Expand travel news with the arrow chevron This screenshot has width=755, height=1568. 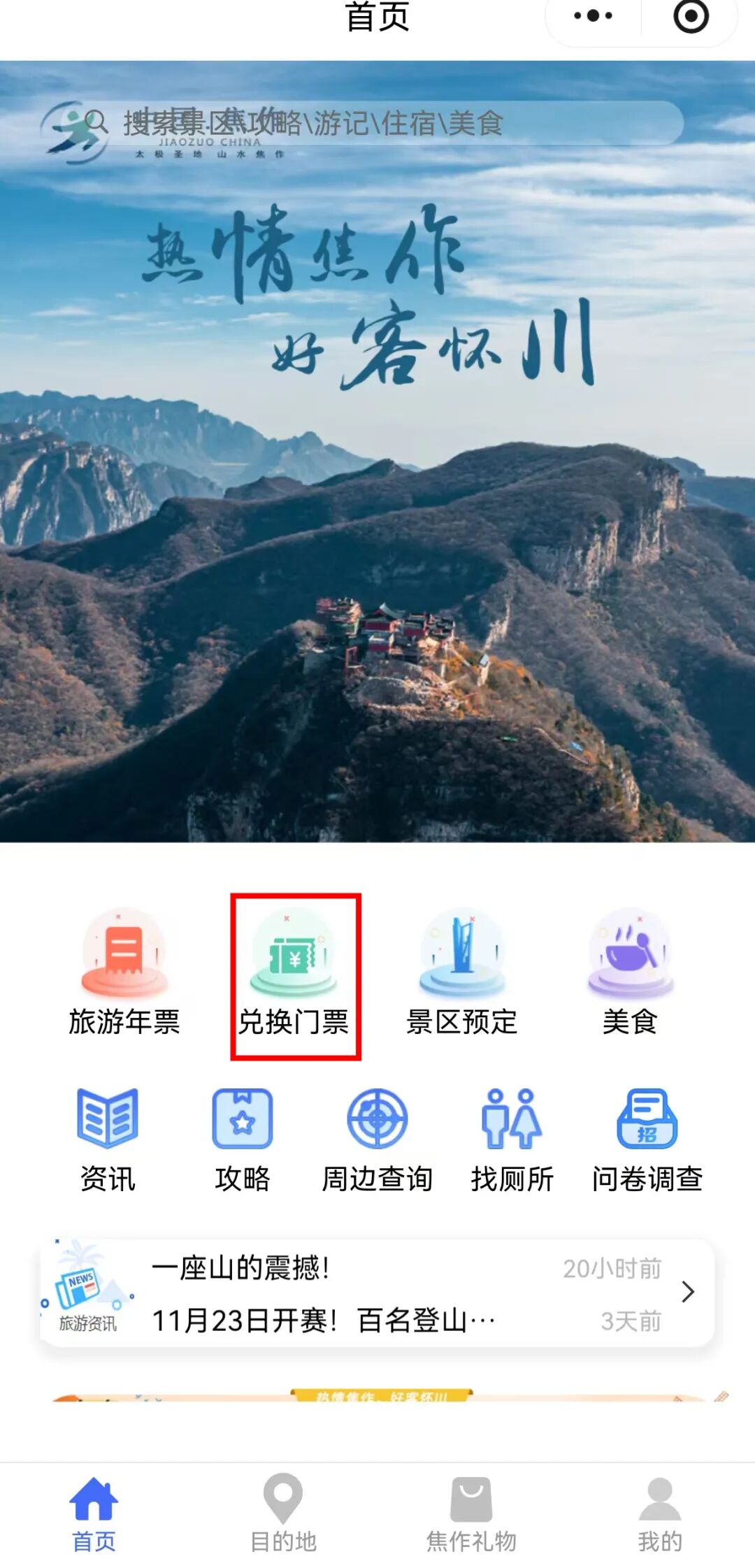pyautogui.click(x=688, y=1292)
